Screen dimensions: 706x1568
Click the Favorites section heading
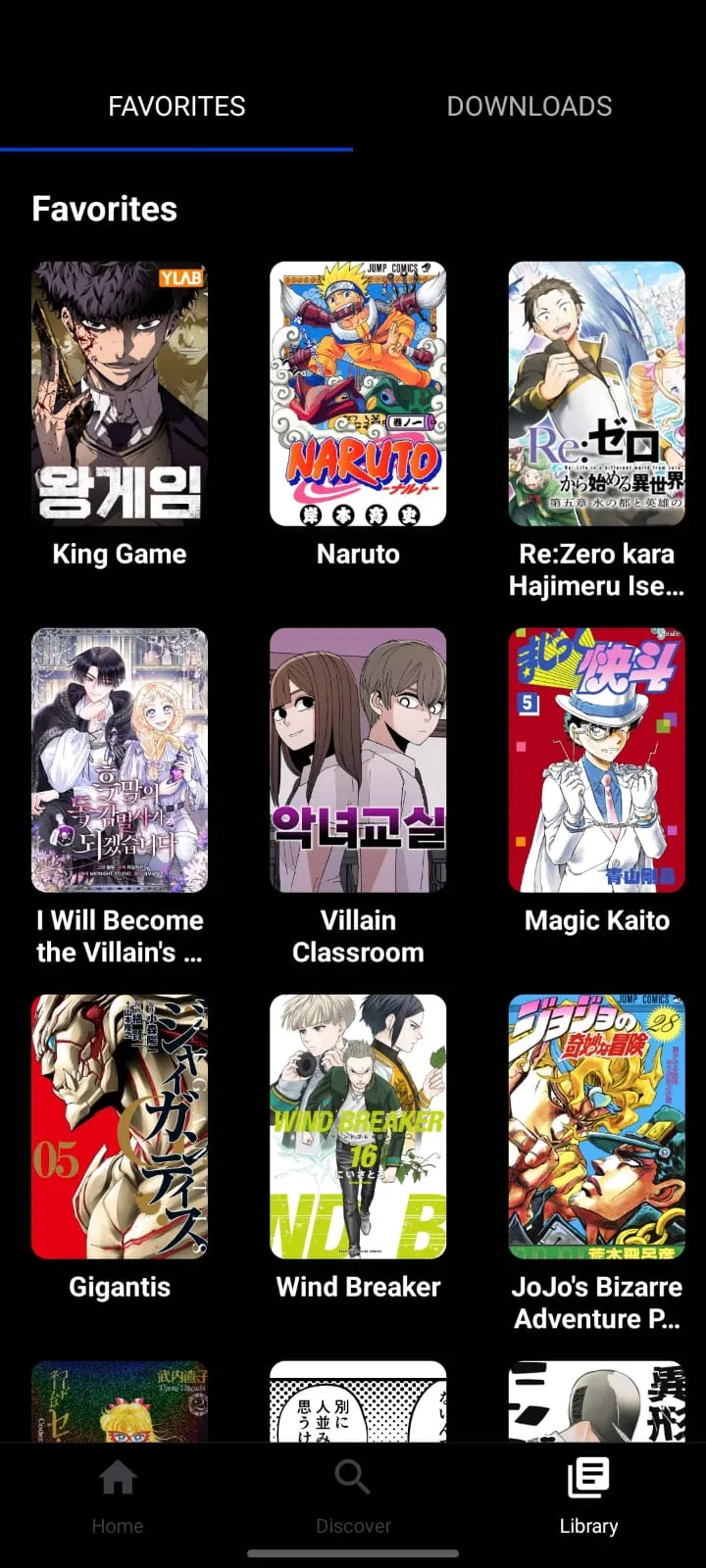104,208
